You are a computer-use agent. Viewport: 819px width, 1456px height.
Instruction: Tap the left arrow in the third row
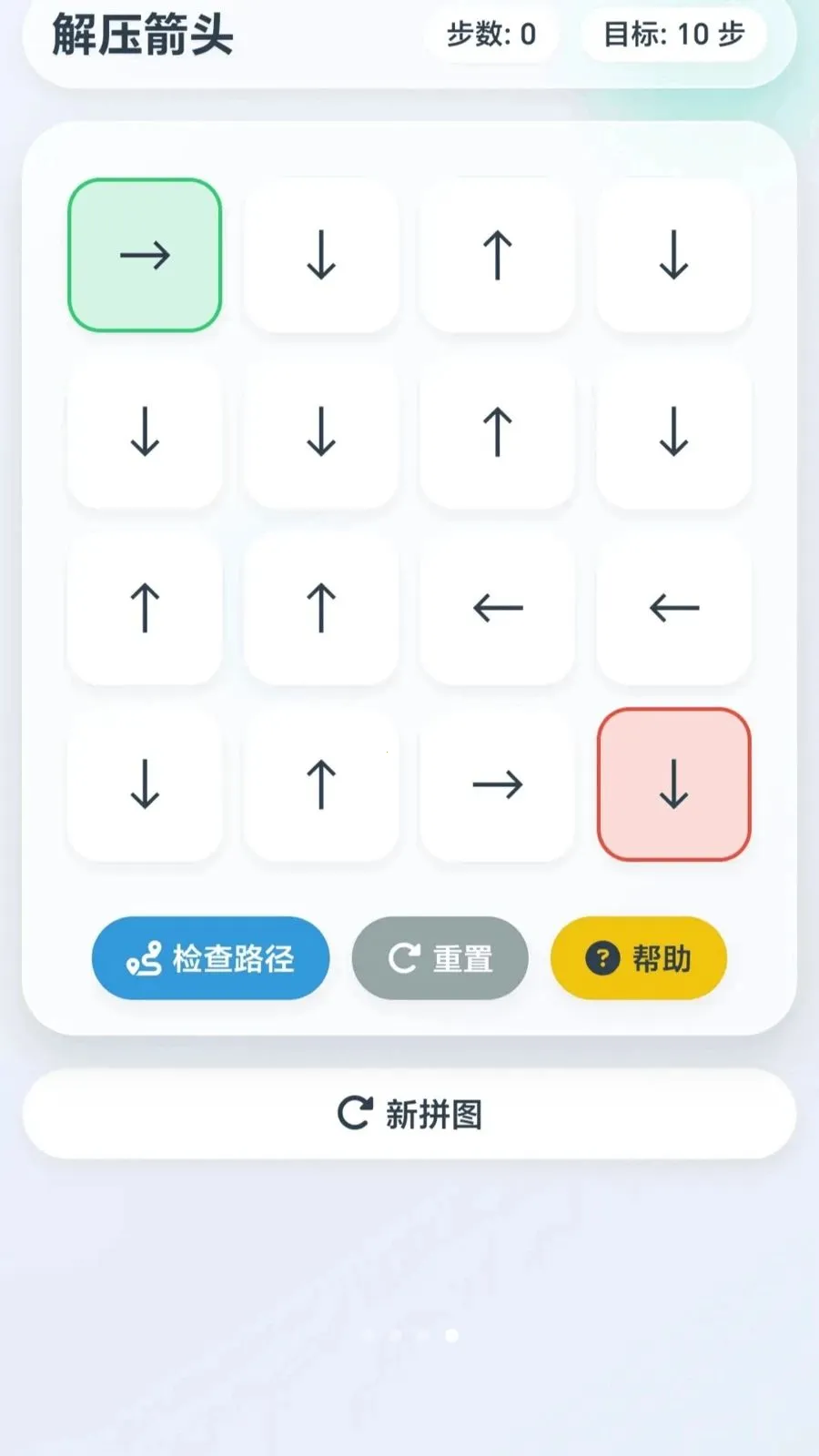[498, 608]
